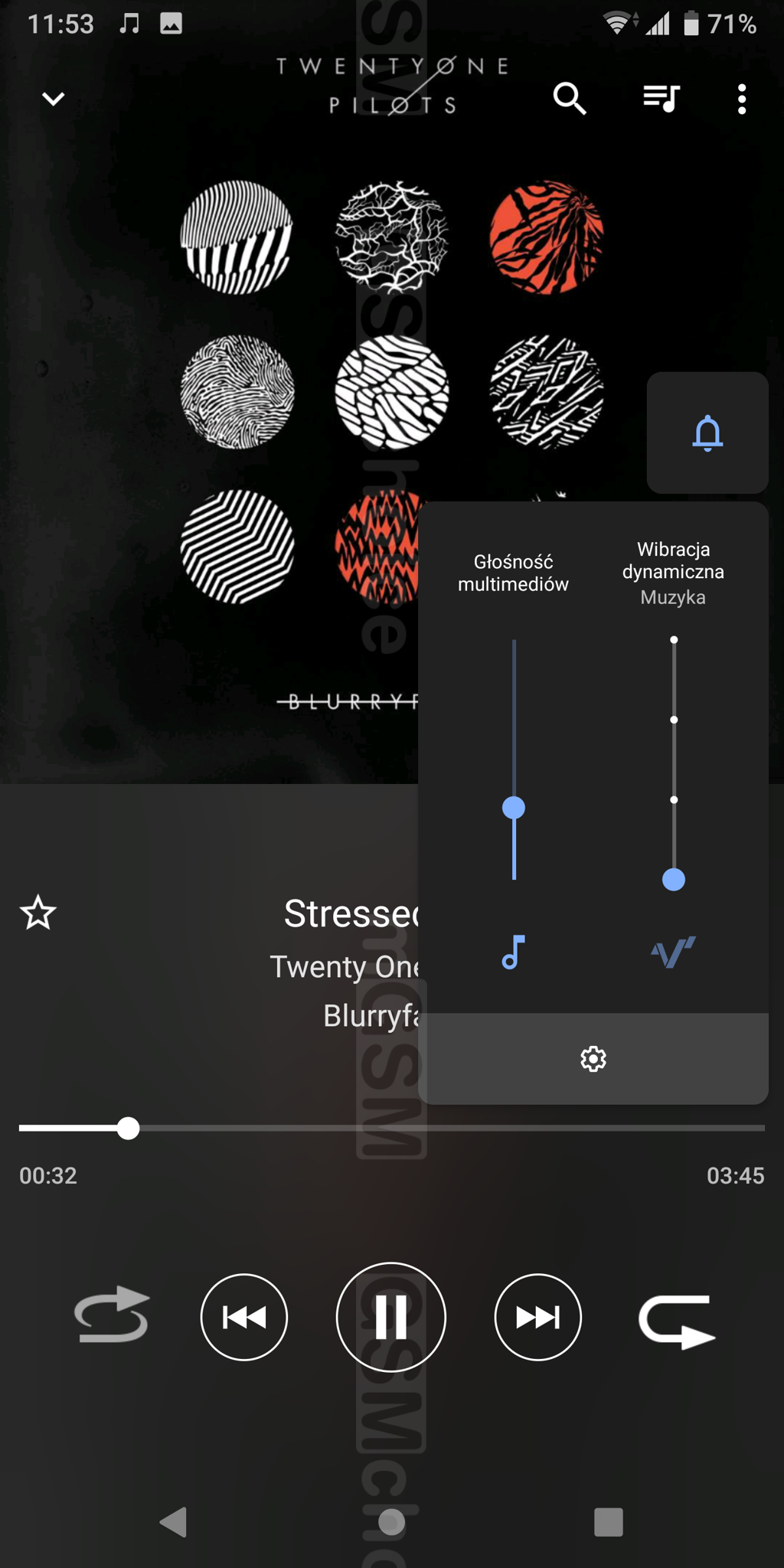Tap the ringer mode bell icon
The image size is (784, 1568).
(707, 433)
